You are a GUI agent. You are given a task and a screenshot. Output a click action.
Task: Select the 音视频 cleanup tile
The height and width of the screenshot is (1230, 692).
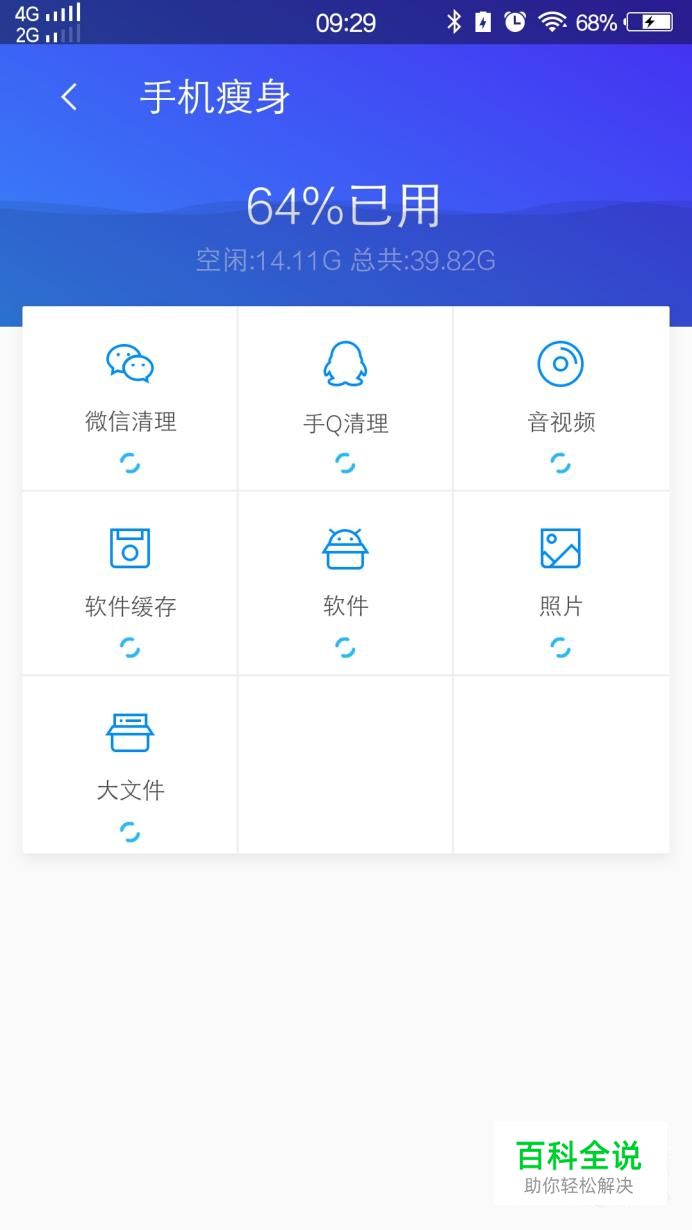click(x=561, y=398)
